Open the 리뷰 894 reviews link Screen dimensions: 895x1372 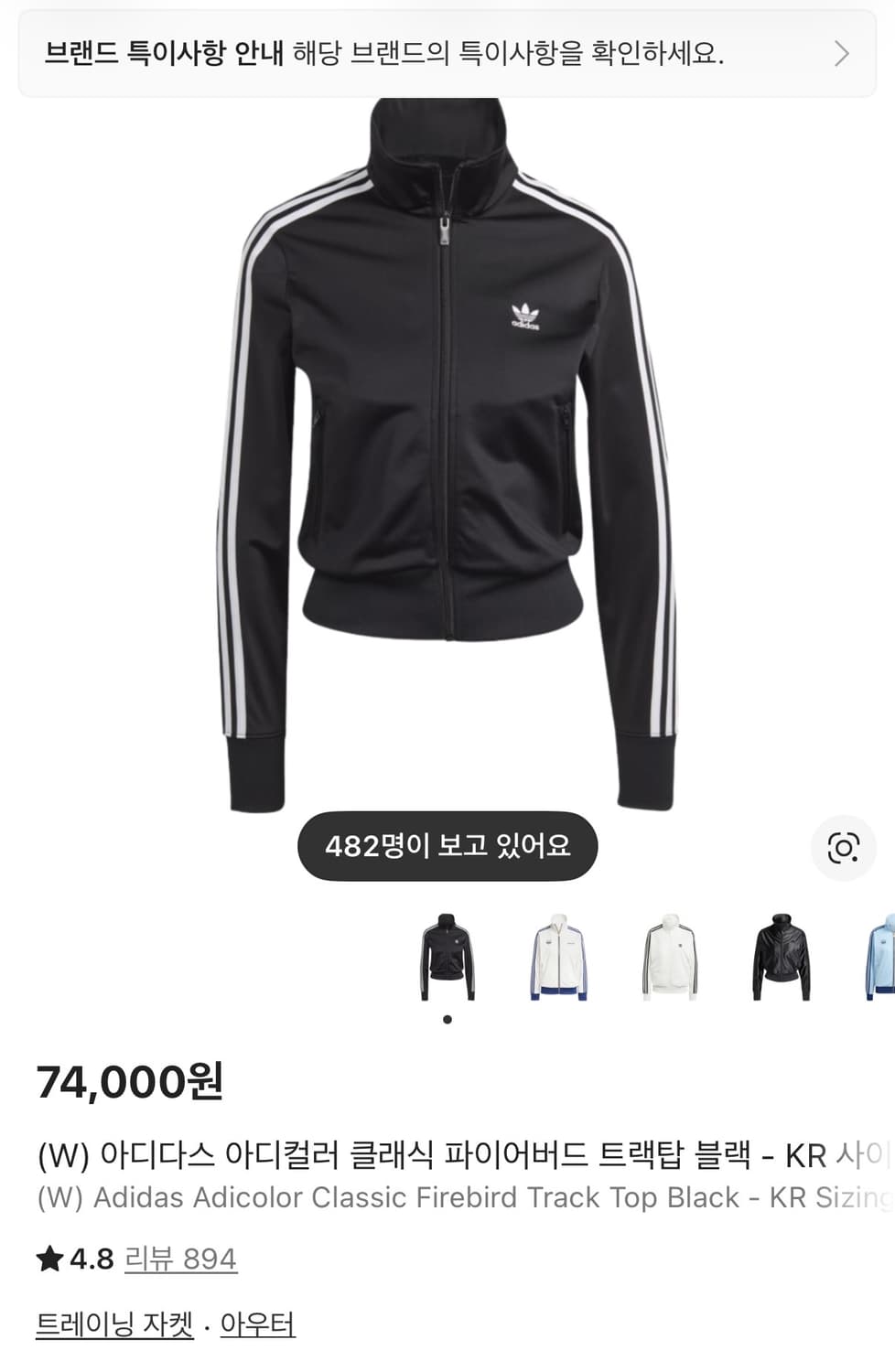point(180,1258)
